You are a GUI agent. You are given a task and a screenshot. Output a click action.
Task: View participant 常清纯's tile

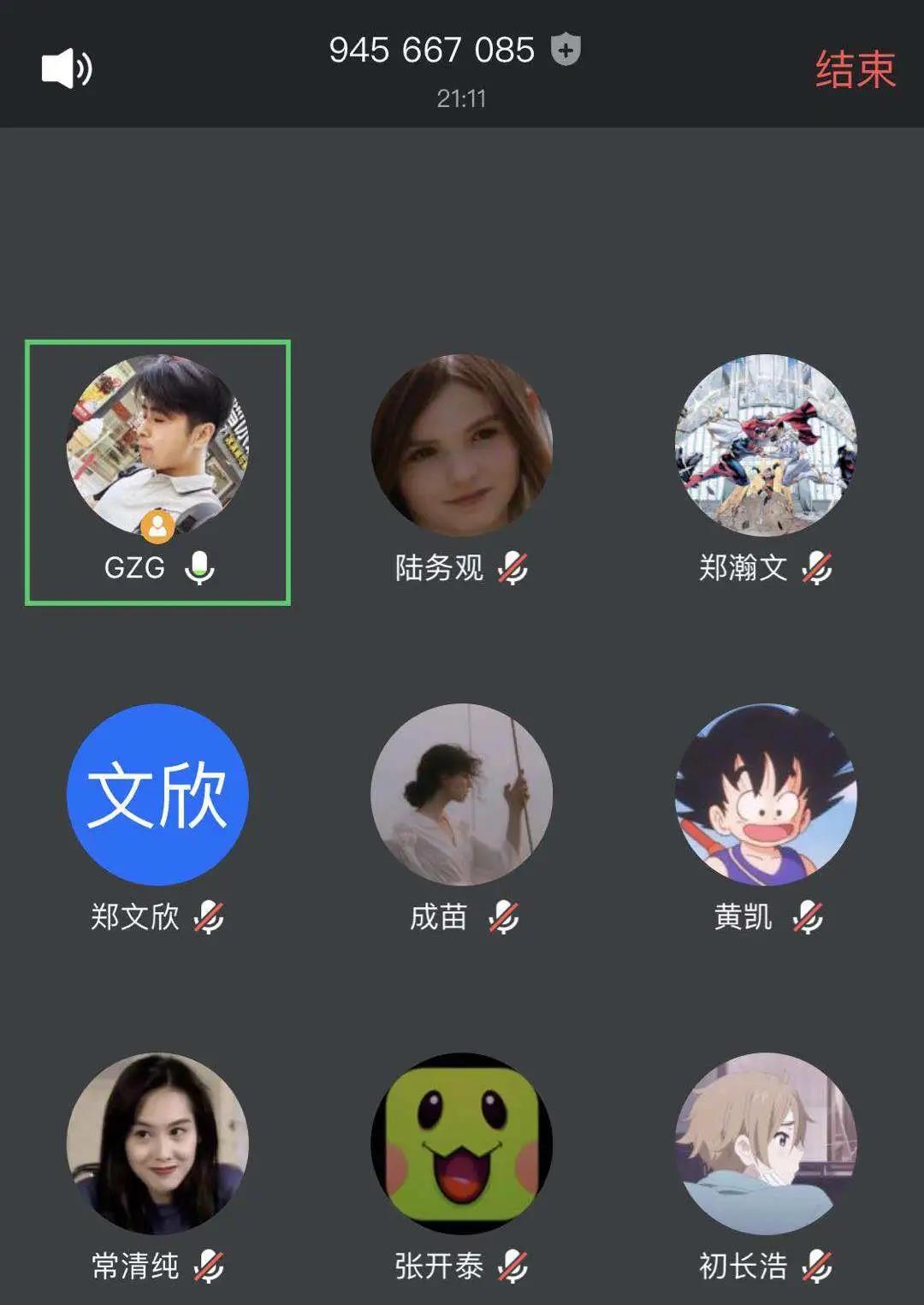click(157, 1144)
